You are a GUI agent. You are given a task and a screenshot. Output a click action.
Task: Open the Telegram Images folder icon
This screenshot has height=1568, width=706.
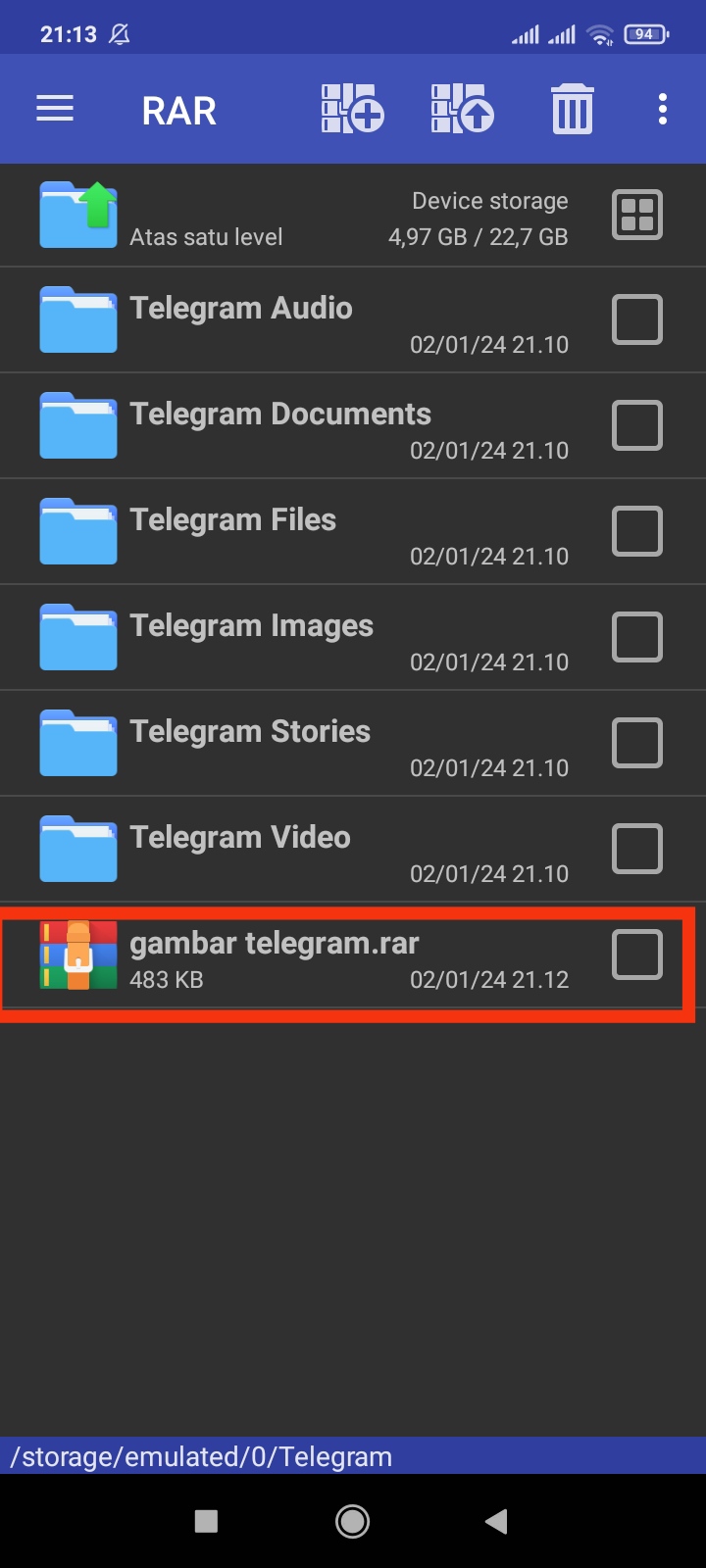77,637
